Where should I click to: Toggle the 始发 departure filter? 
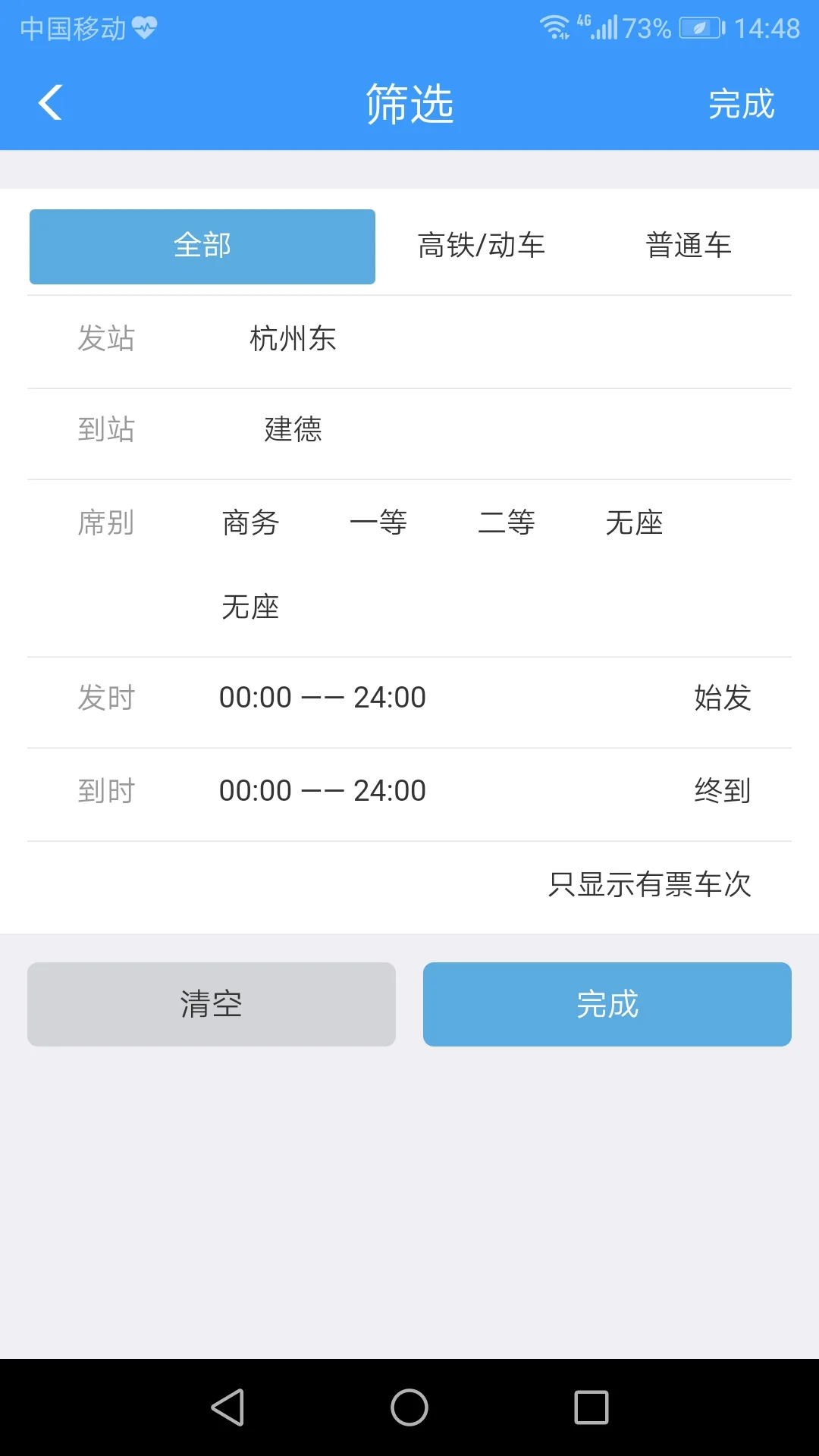coord(721,699)
